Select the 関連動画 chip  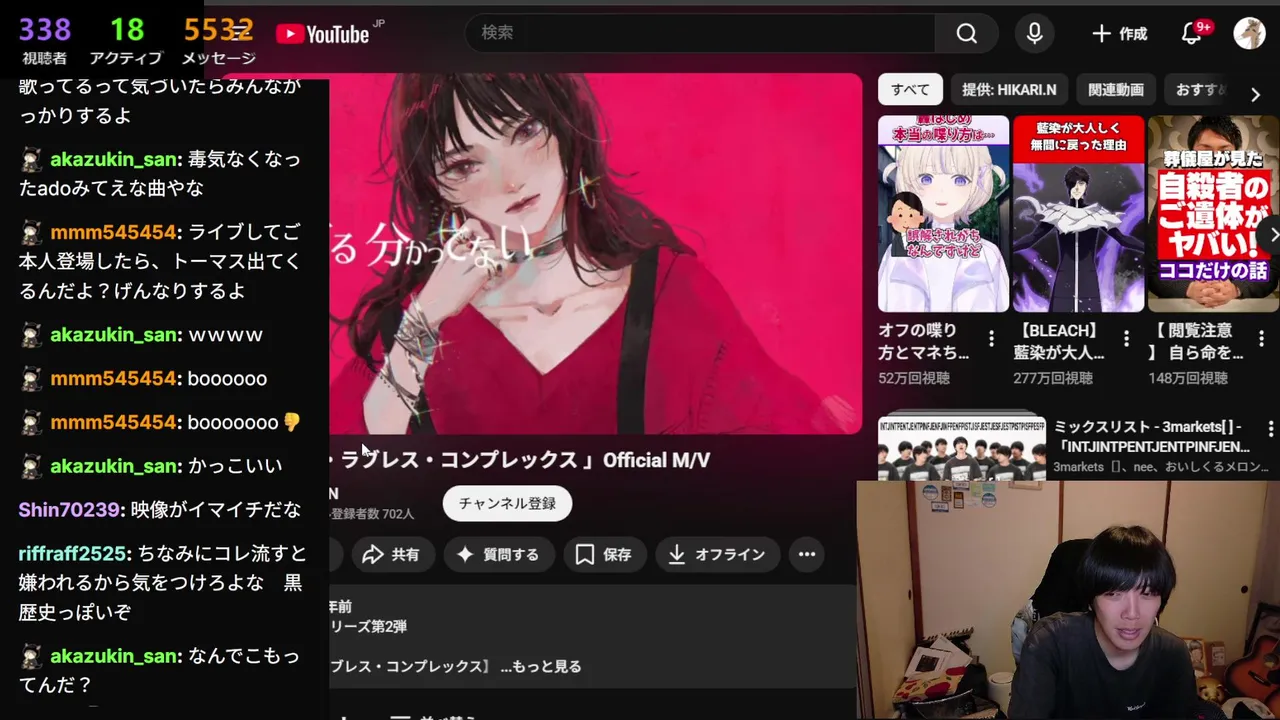[1115, 90]
